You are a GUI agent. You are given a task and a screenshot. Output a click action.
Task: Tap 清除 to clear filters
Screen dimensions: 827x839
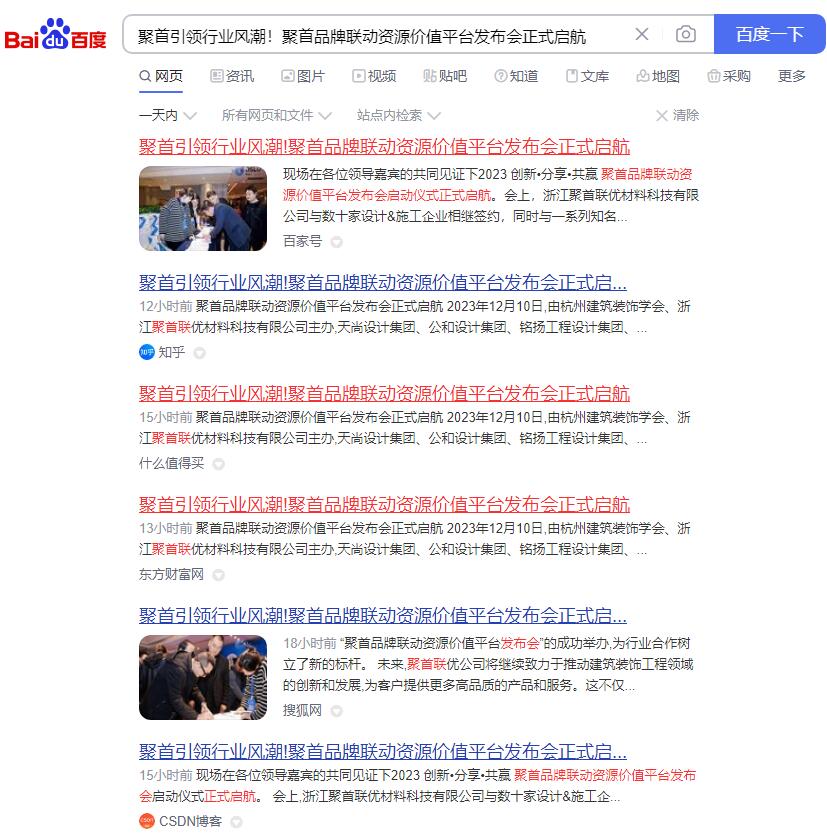pyautogui.click(x=678, y=116)
